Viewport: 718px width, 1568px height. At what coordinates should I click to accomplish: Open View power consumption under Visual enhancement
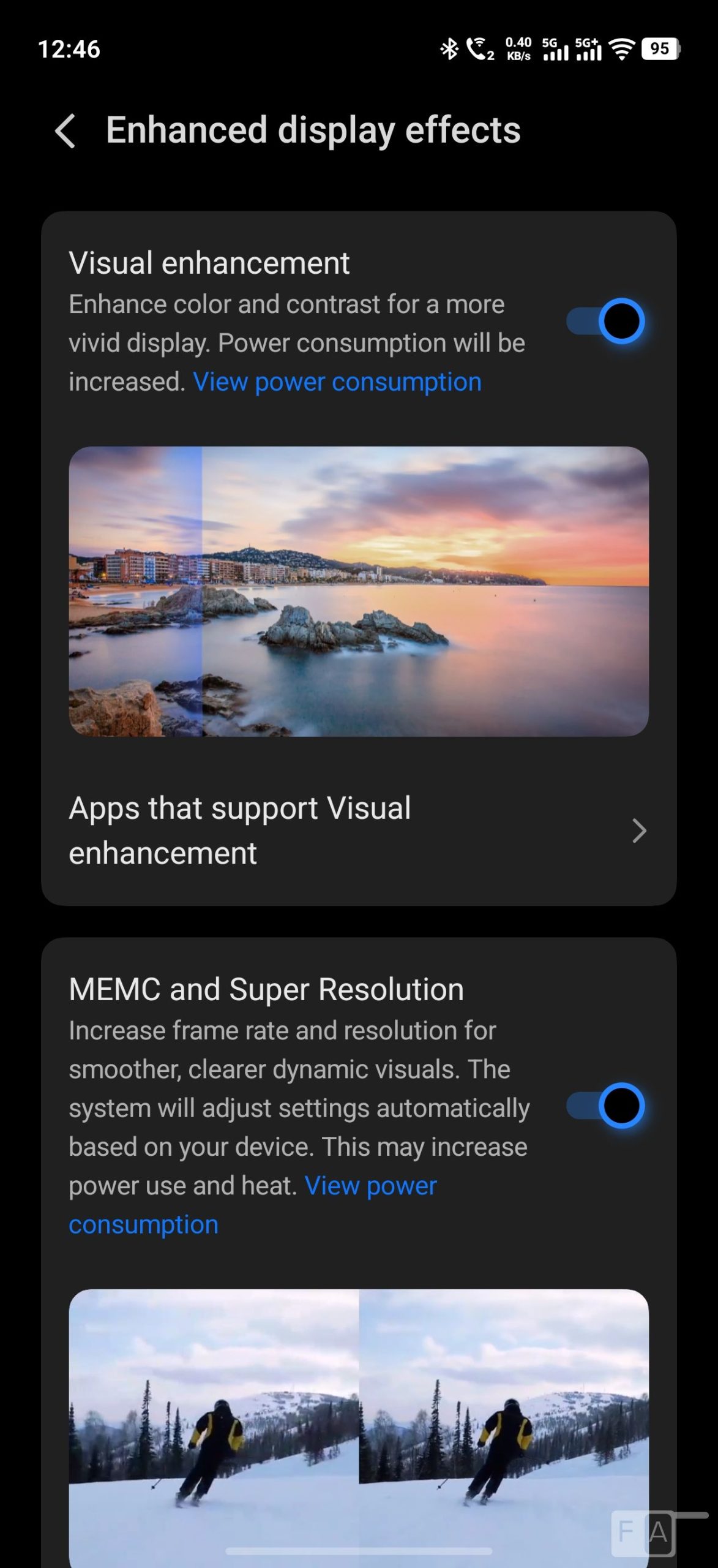(x=337, y=382)
